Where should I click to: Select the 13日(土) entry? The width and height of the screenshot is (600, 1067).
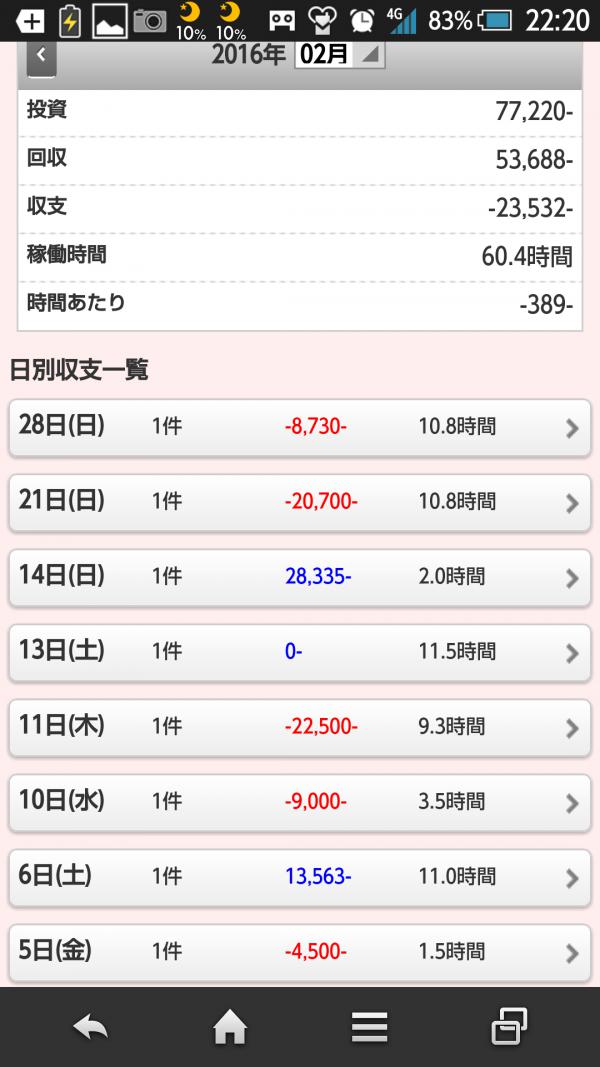[x=299, y=652]
